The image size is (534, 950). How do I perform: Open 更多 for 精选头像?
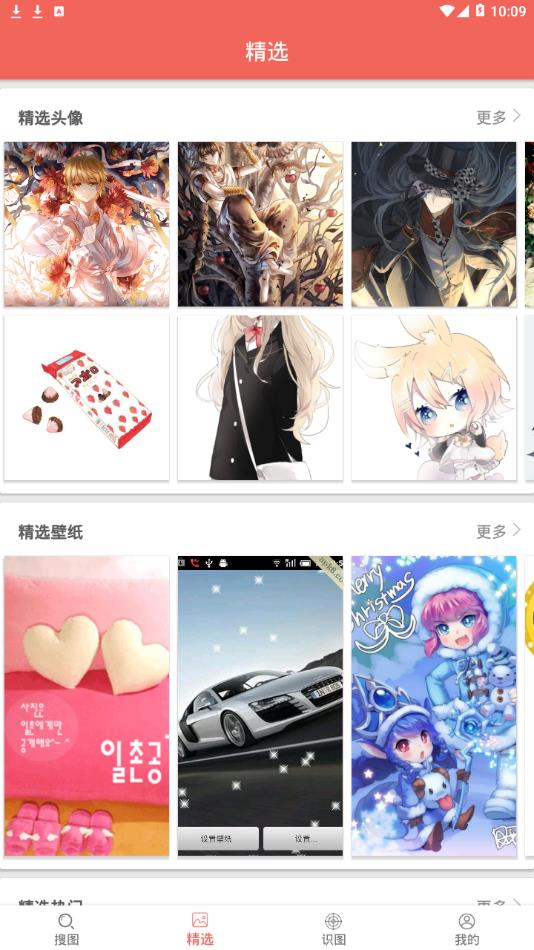pos(498,117)
